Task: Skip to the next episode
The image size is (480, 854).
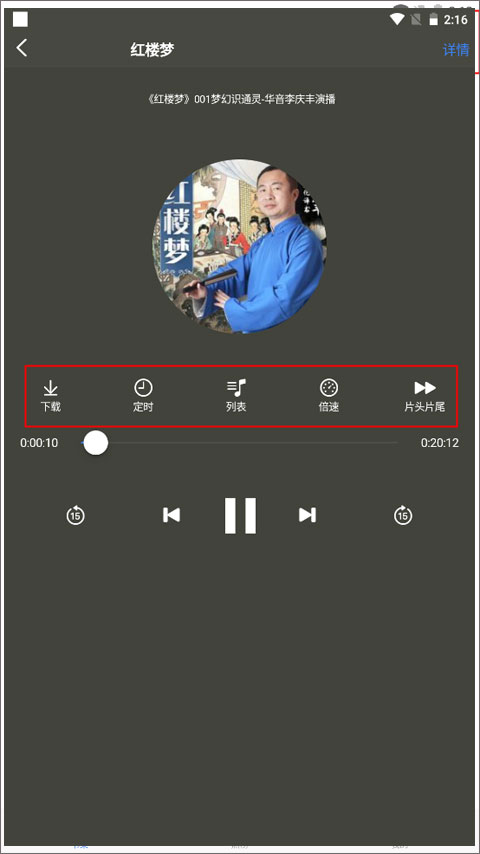Action: pos(307,515)
